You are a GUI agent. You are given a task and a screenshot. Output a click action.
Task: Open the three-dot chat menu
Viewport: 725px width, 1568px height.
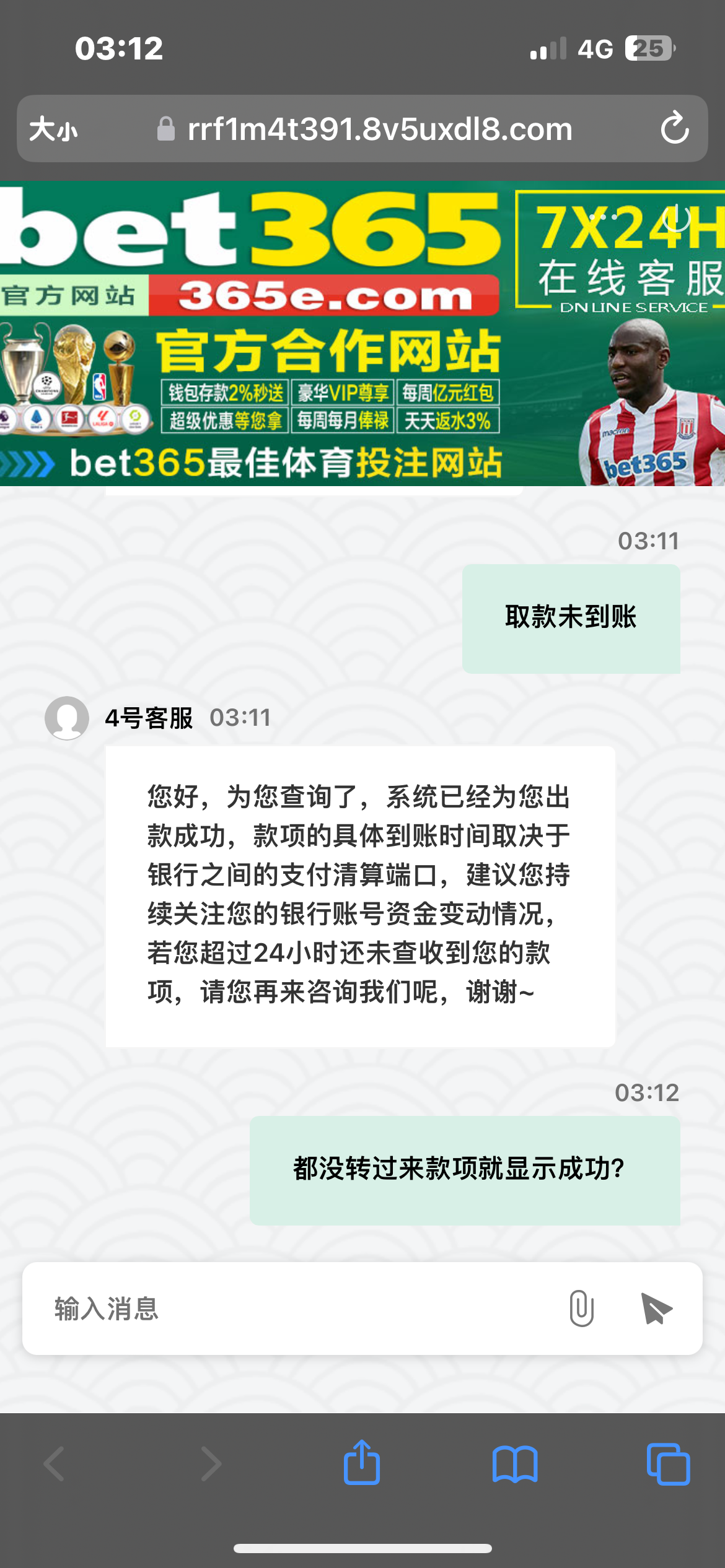(602, 217)
